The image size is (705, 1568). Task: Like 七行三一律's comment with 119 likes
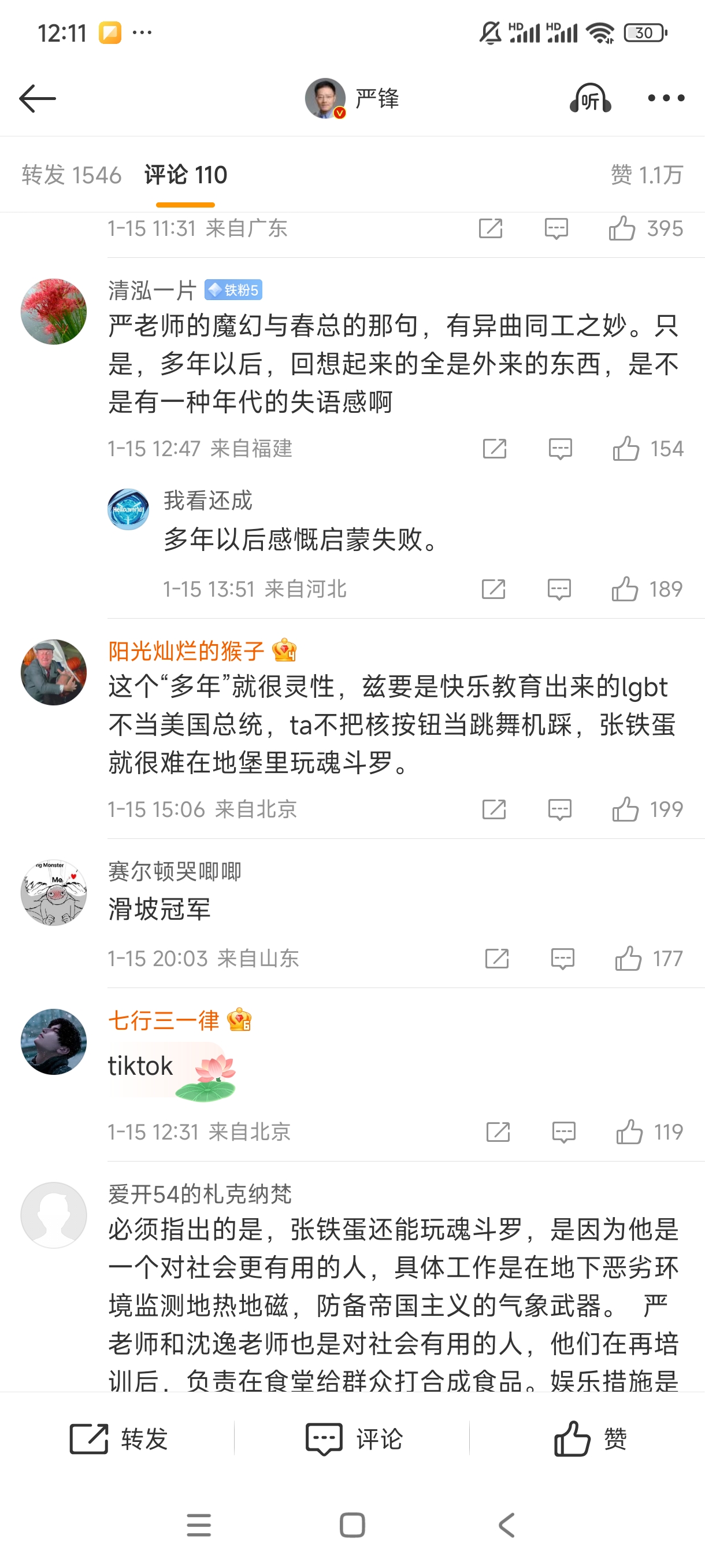629,1132
